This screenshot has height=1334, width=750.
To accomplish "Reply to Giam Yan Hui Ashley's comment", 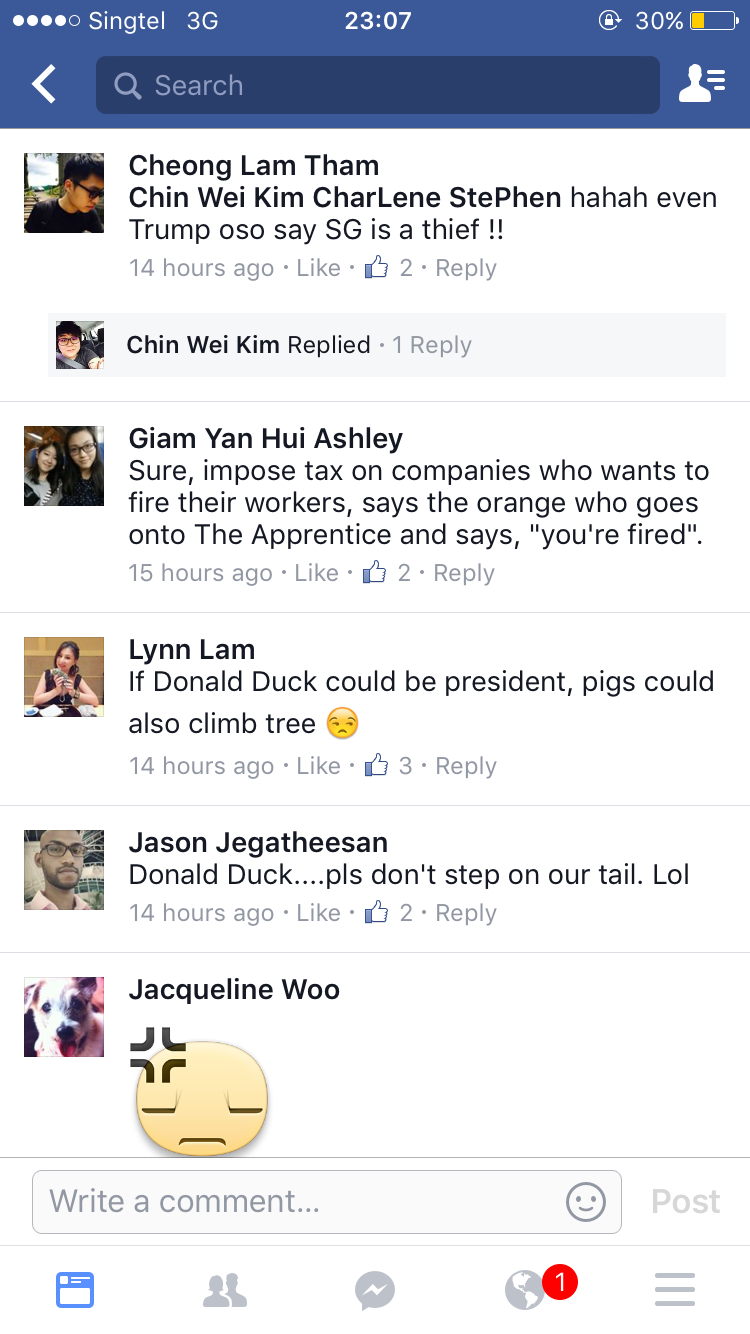I will pos(464,573).
